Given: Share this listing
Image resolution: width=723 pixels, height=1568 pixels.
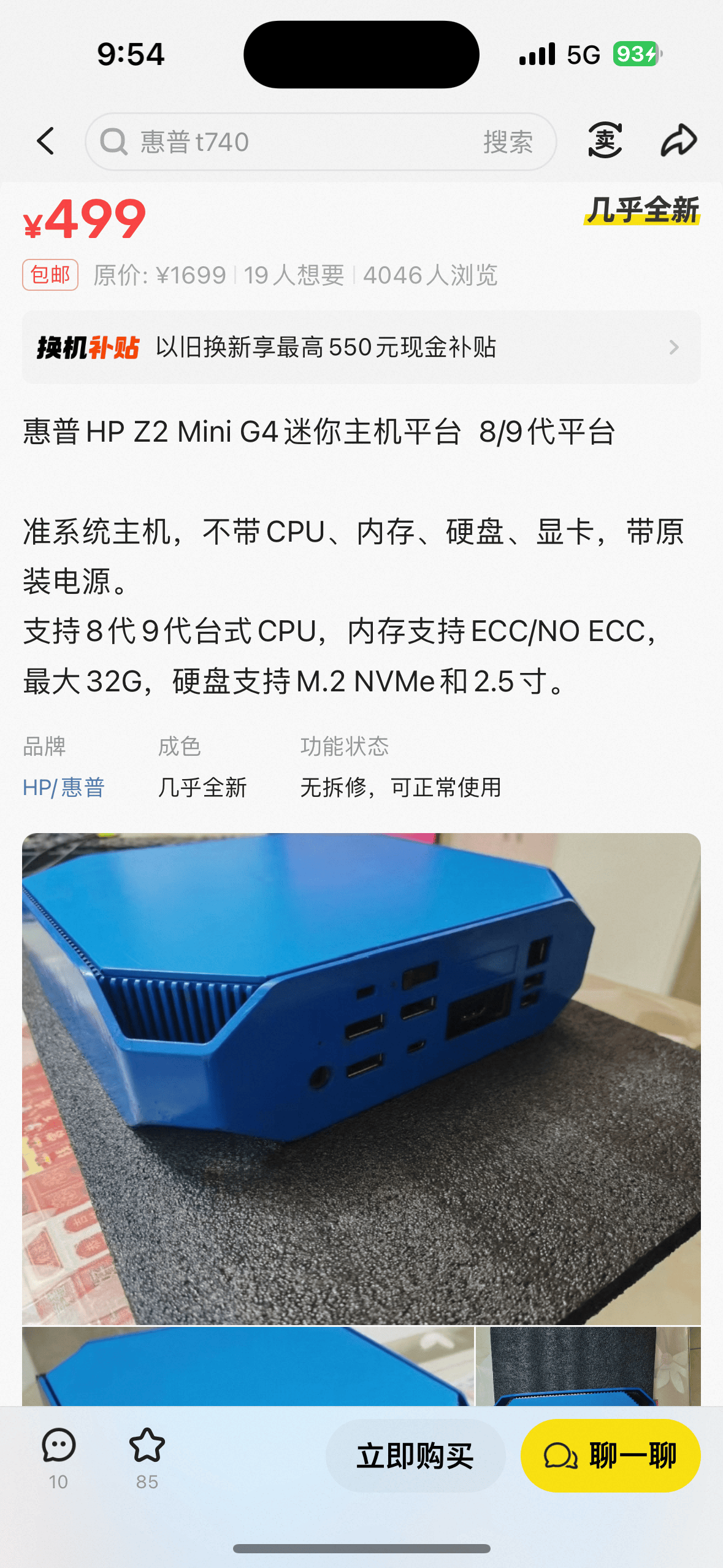Looking at the screenshot, I should [678, 140].
